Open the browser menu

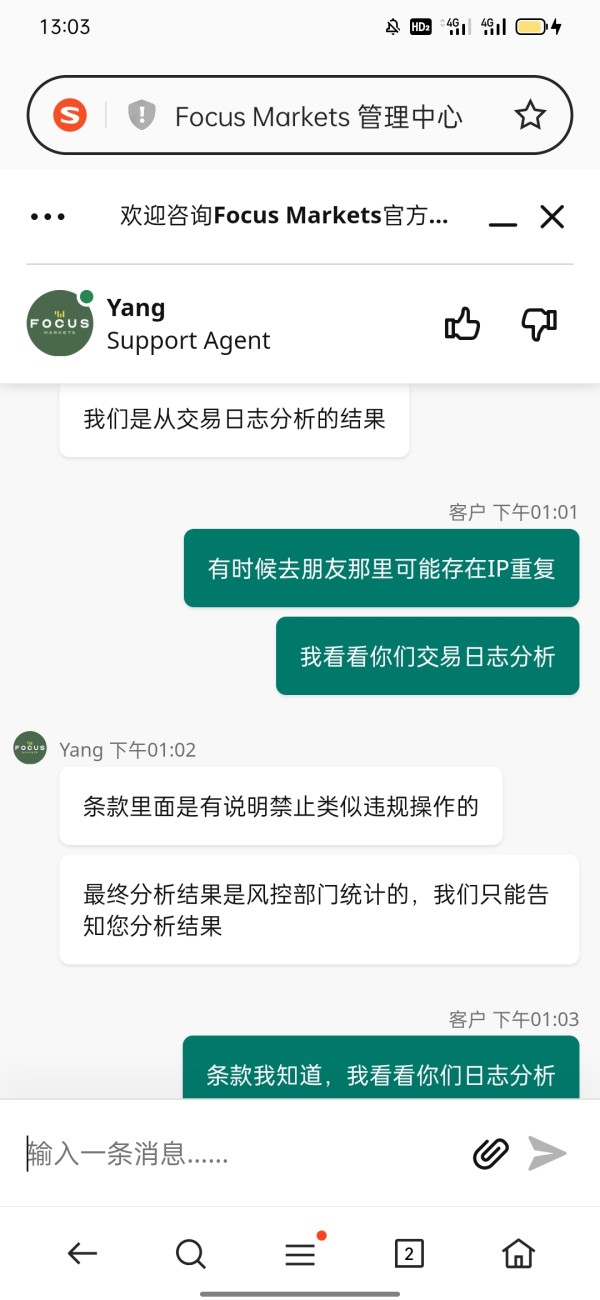[301, 1253]
